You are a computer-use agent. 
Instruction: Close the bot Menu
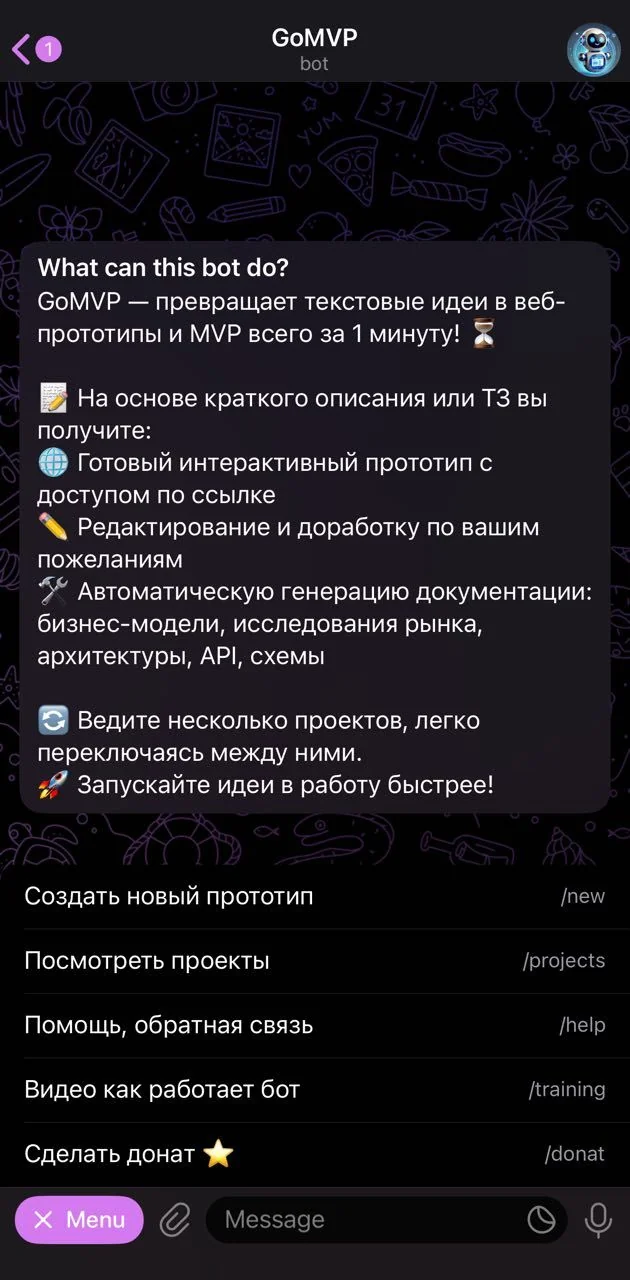(79, 1220)
